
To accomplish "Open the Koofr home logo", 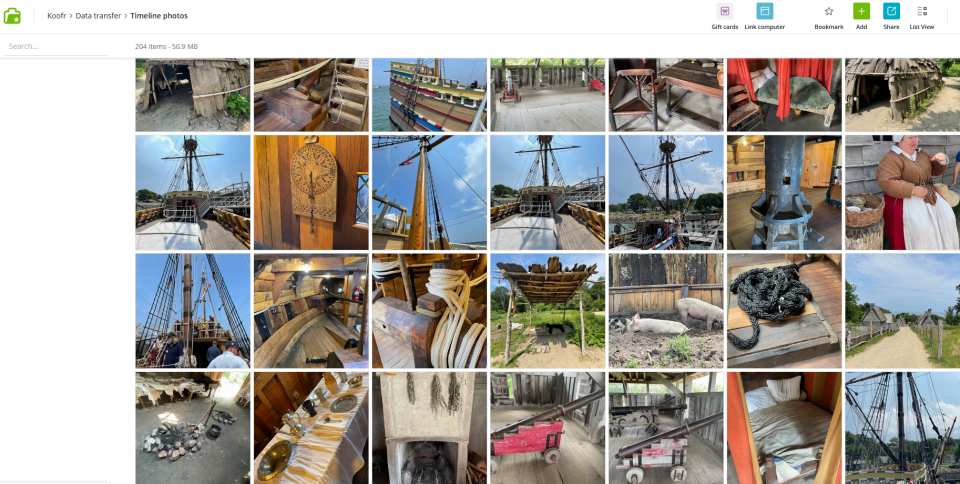I will [12, 16].
